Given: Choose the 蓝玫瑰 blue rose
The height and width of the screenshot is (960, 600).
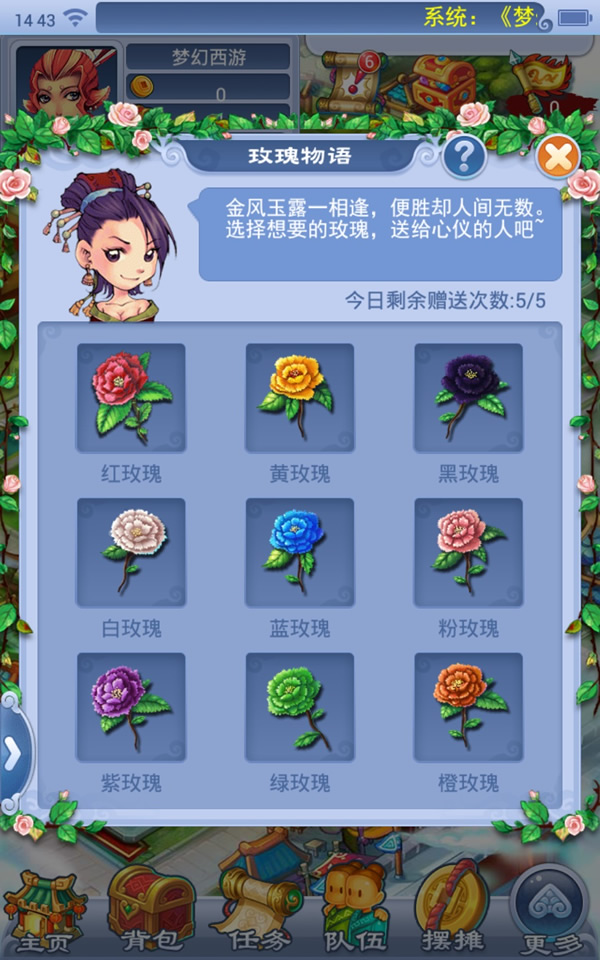Looking at the screenshot, I should (299, 553).
